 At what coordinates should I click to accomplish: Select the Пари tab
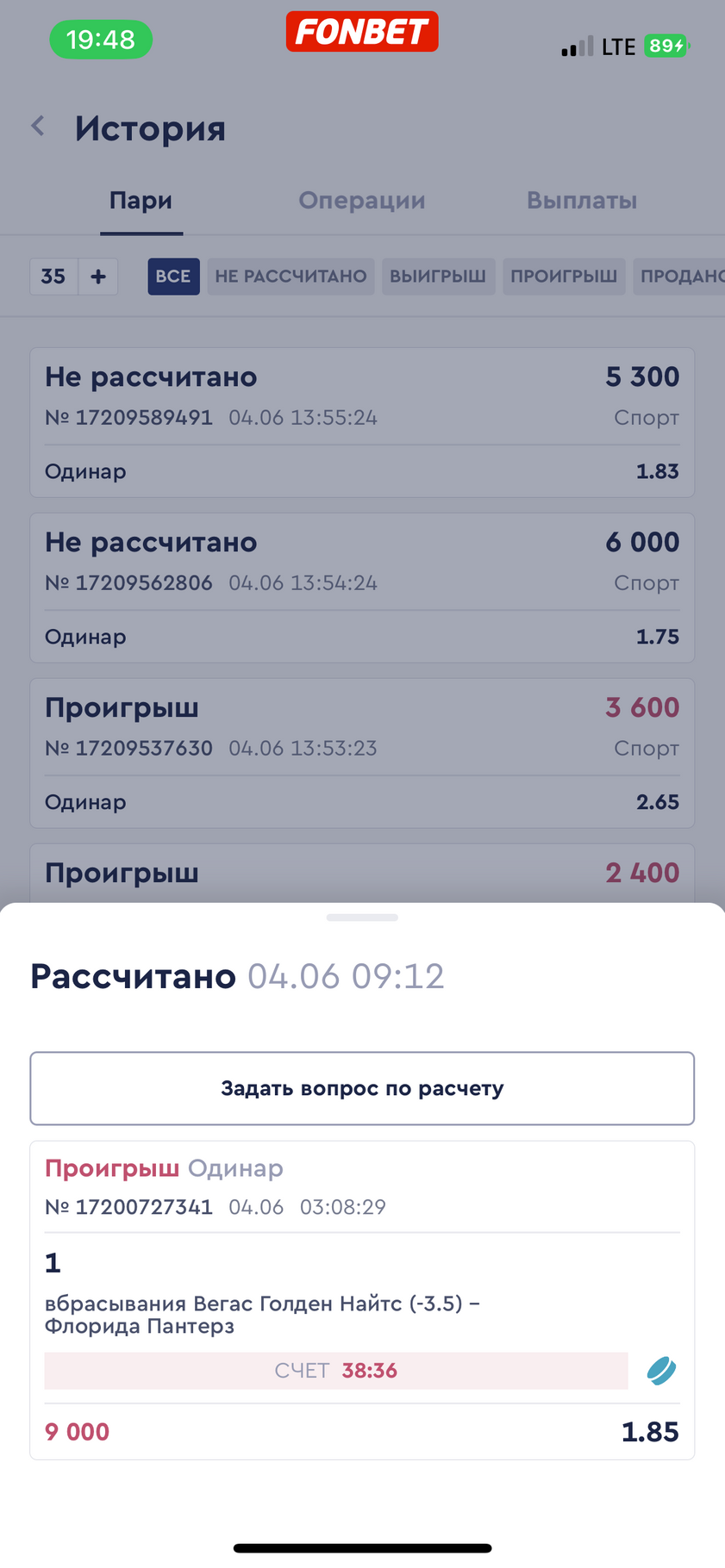[141, 201]
